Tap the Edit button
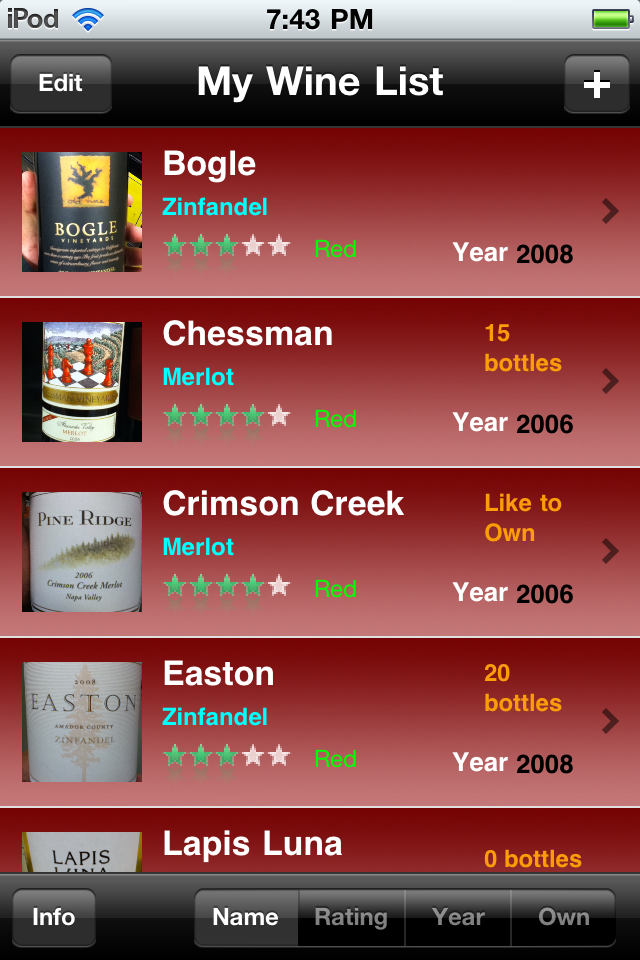Screen dimensions: 640x960 click(x=61, y=84)
